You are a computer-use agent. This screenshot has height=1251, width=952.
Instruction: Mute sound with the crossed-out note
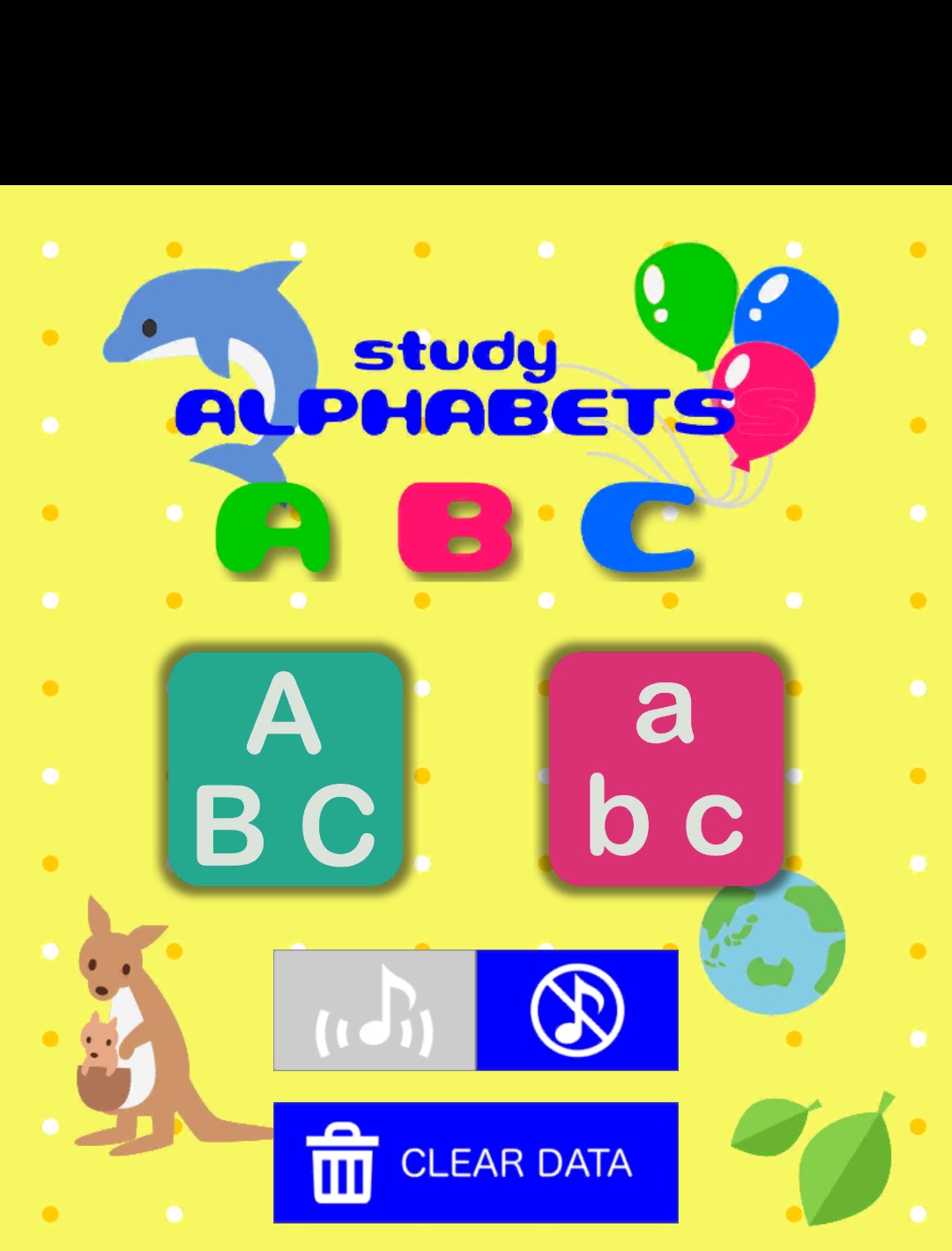pyautogui.click(x=577, y=1010)
